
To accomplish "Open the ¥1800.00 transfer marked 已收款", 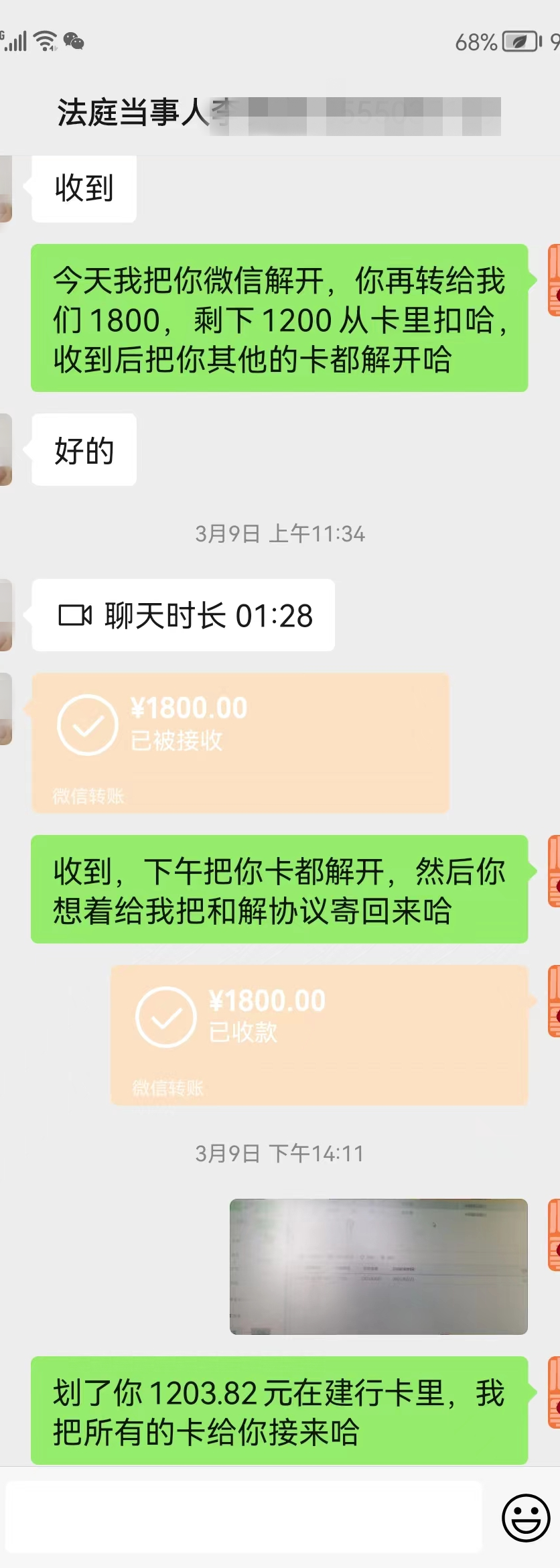I will point(319,1035).
